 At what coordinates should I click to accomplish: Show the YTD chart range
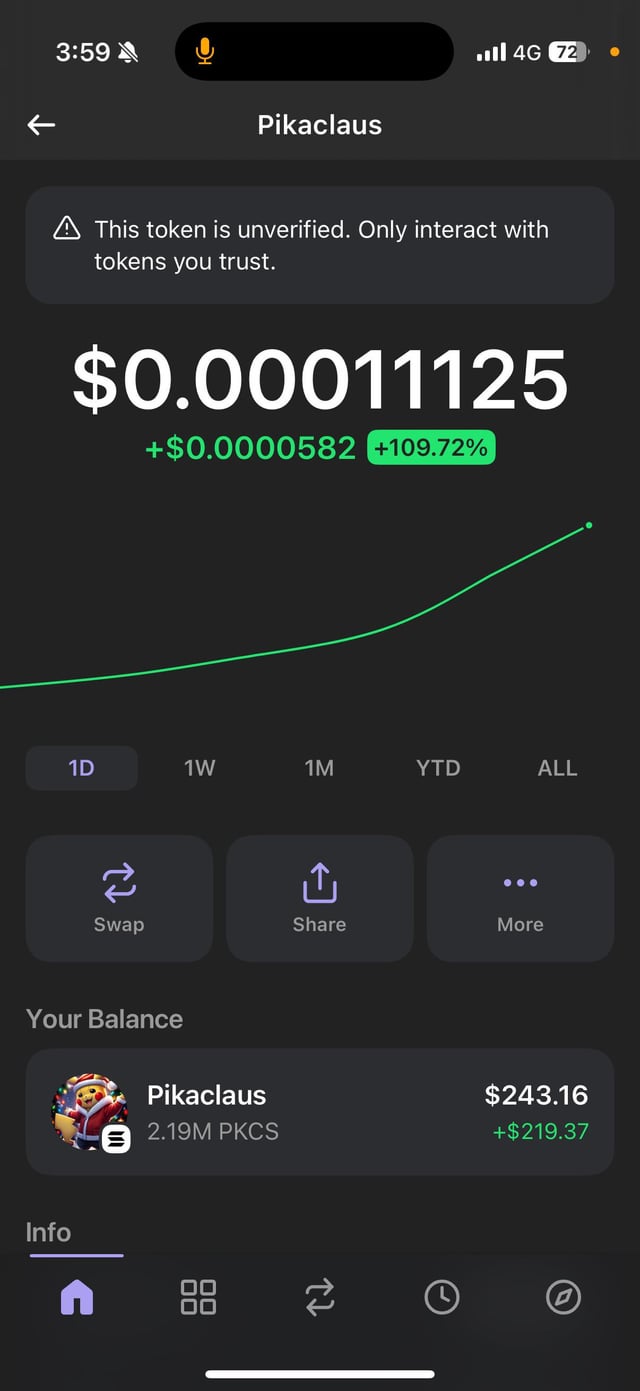point(438,768)
